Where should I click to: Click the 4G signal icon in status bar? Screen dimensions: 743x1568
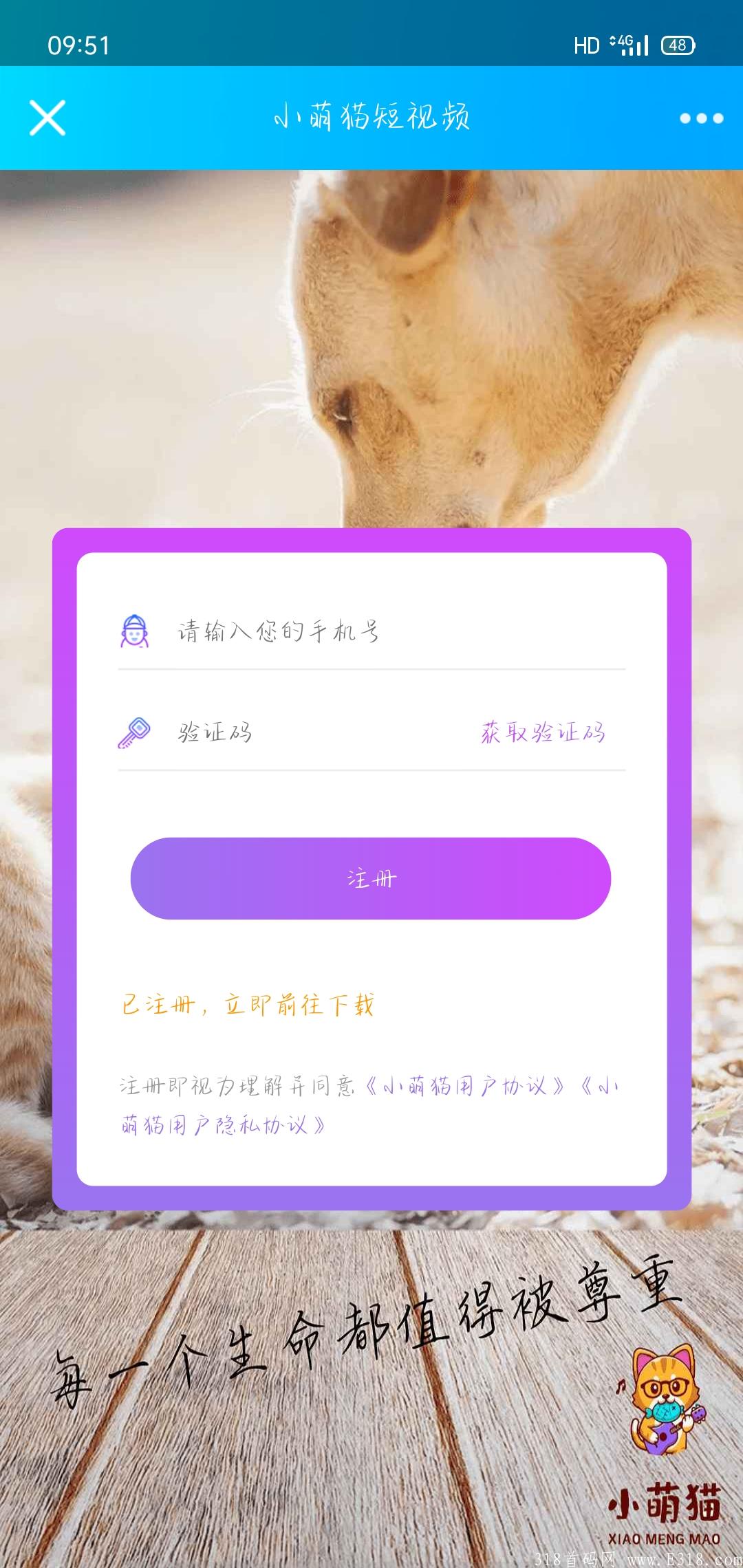click(629, 45)
